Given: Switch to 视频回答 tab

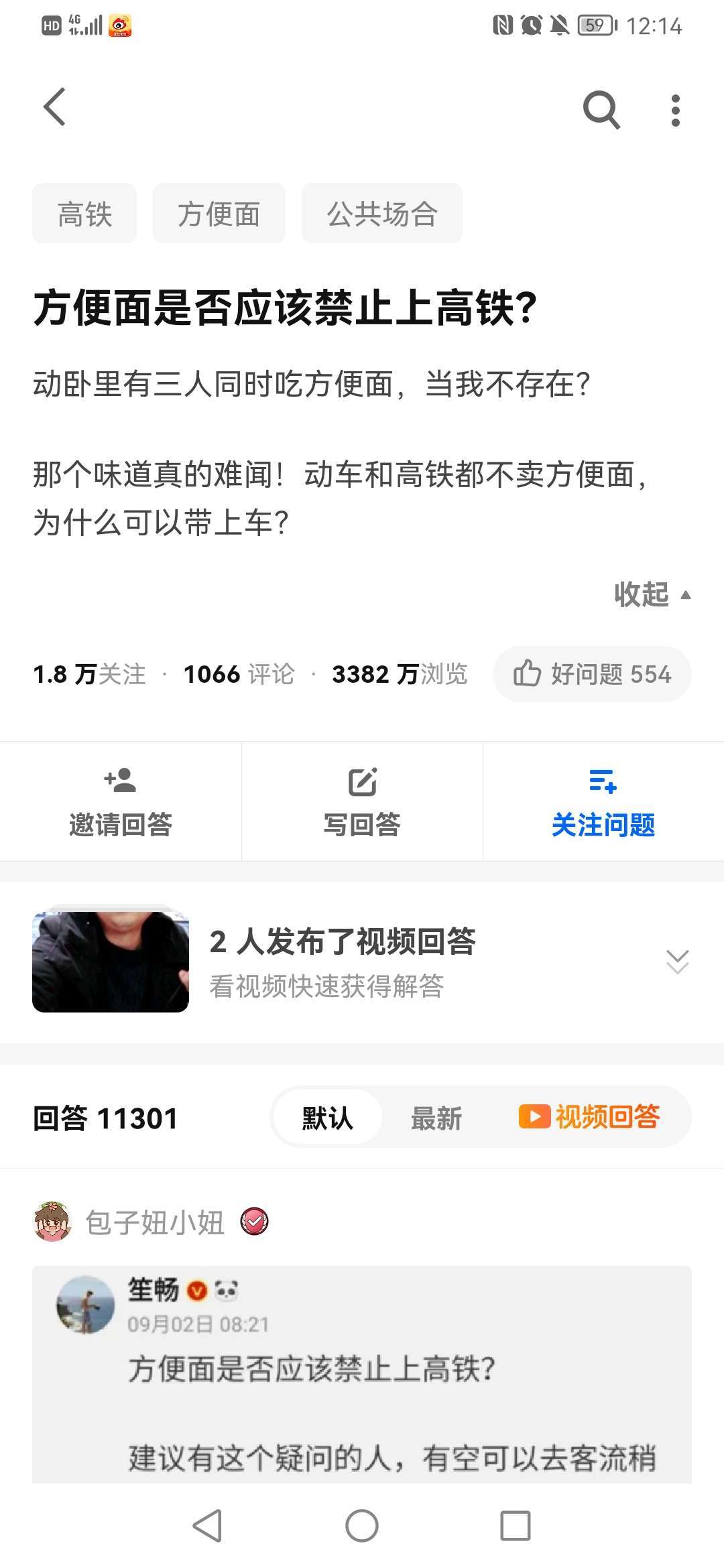Looking at the screenshot, I should pos(590,1117).
